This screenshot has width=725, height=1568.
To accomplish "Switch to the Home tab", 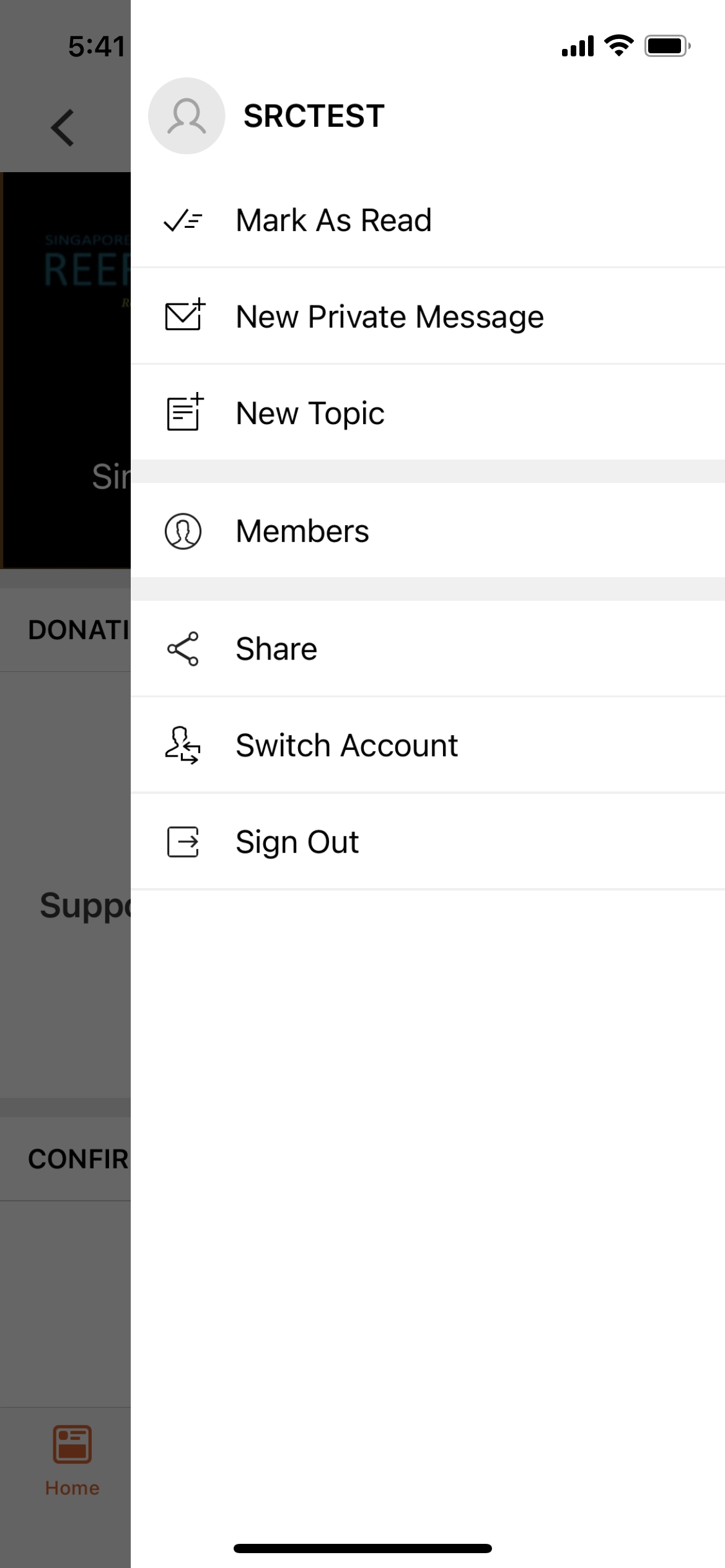I will pos(72,1461).
